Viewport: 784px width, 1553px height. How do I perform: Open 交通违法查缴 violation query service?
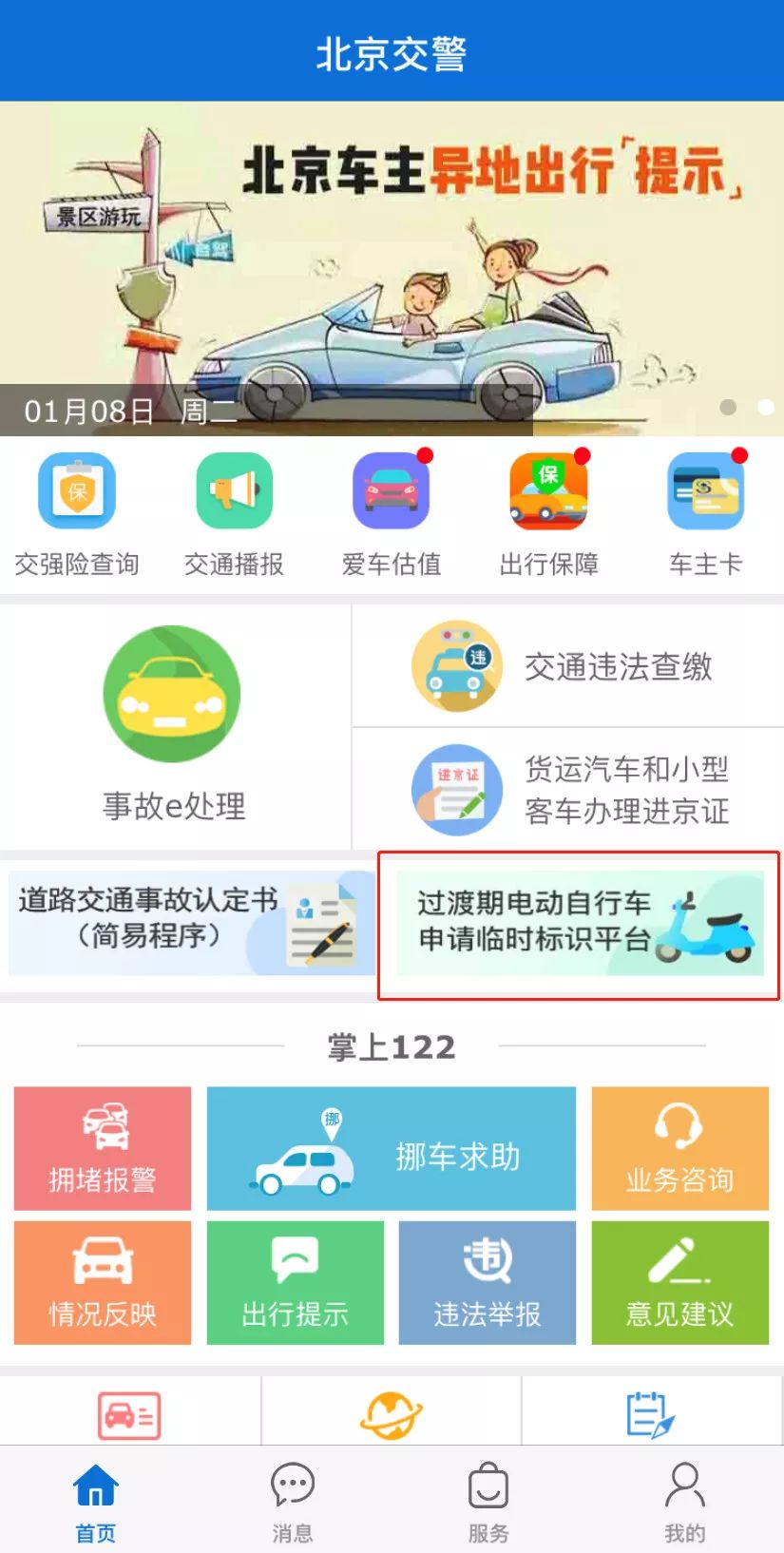coord(568,665)
